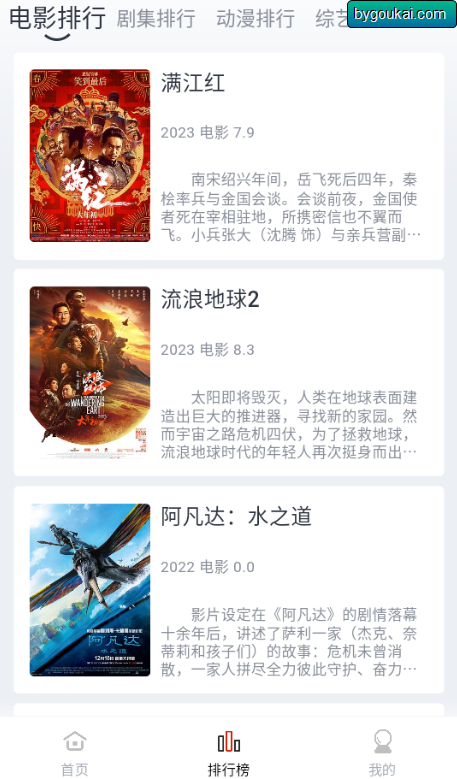This screenshot has width=457, height=779.
Task: Open the 流浪地球2 movie card
Action: coord(228,373)
